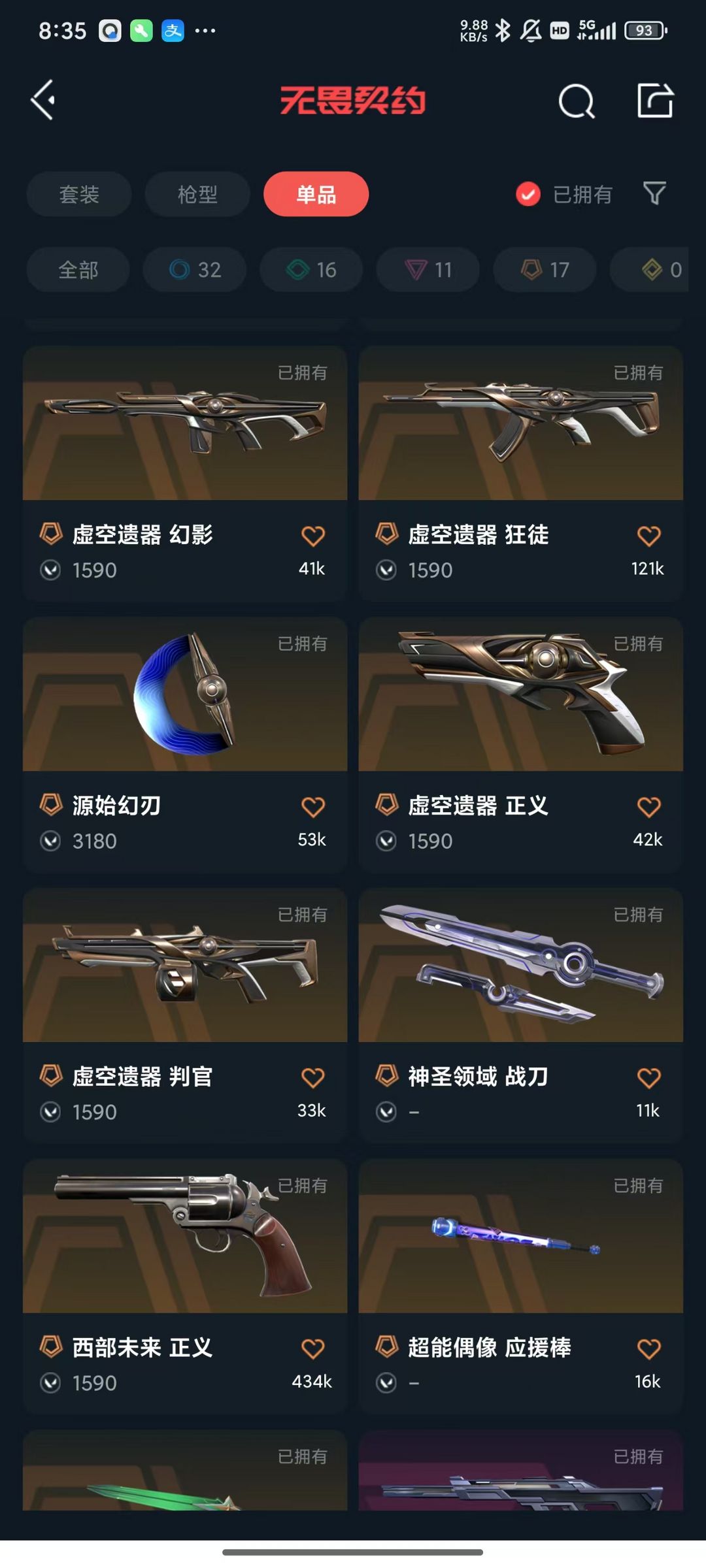
Task: Filter by the green tier chip showing 16
Action: coord(311,269)
